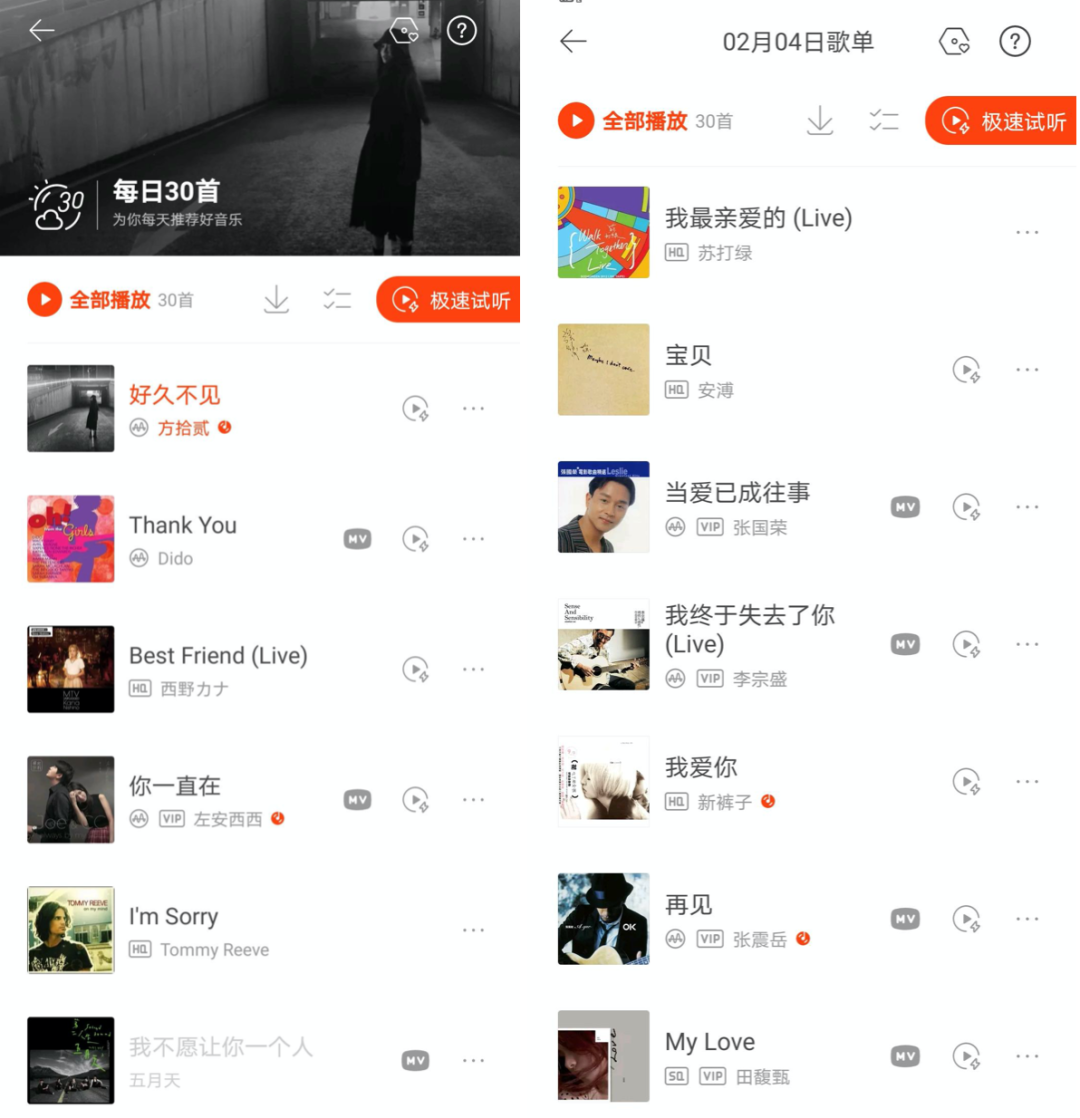Image resolution: width=1080 pixels, height=1118 pixels.
Task: Play 我终于失去了你 (Live) by 李宗盛
Action: click(750, 628)
